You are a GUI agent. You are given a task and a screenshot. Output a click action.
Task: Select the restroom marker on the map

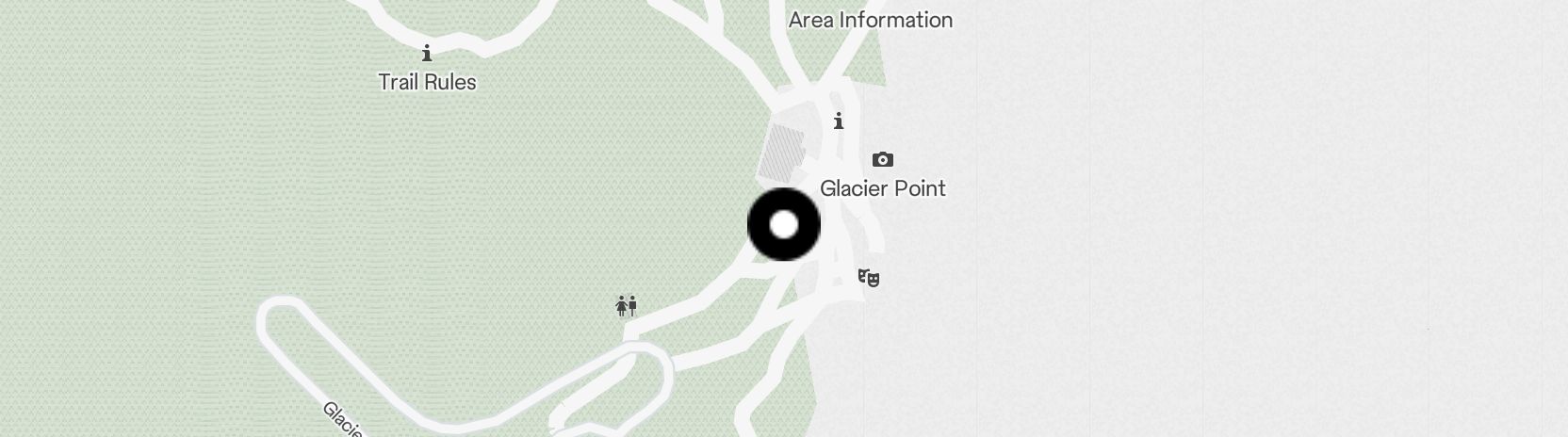coord(627,306)
